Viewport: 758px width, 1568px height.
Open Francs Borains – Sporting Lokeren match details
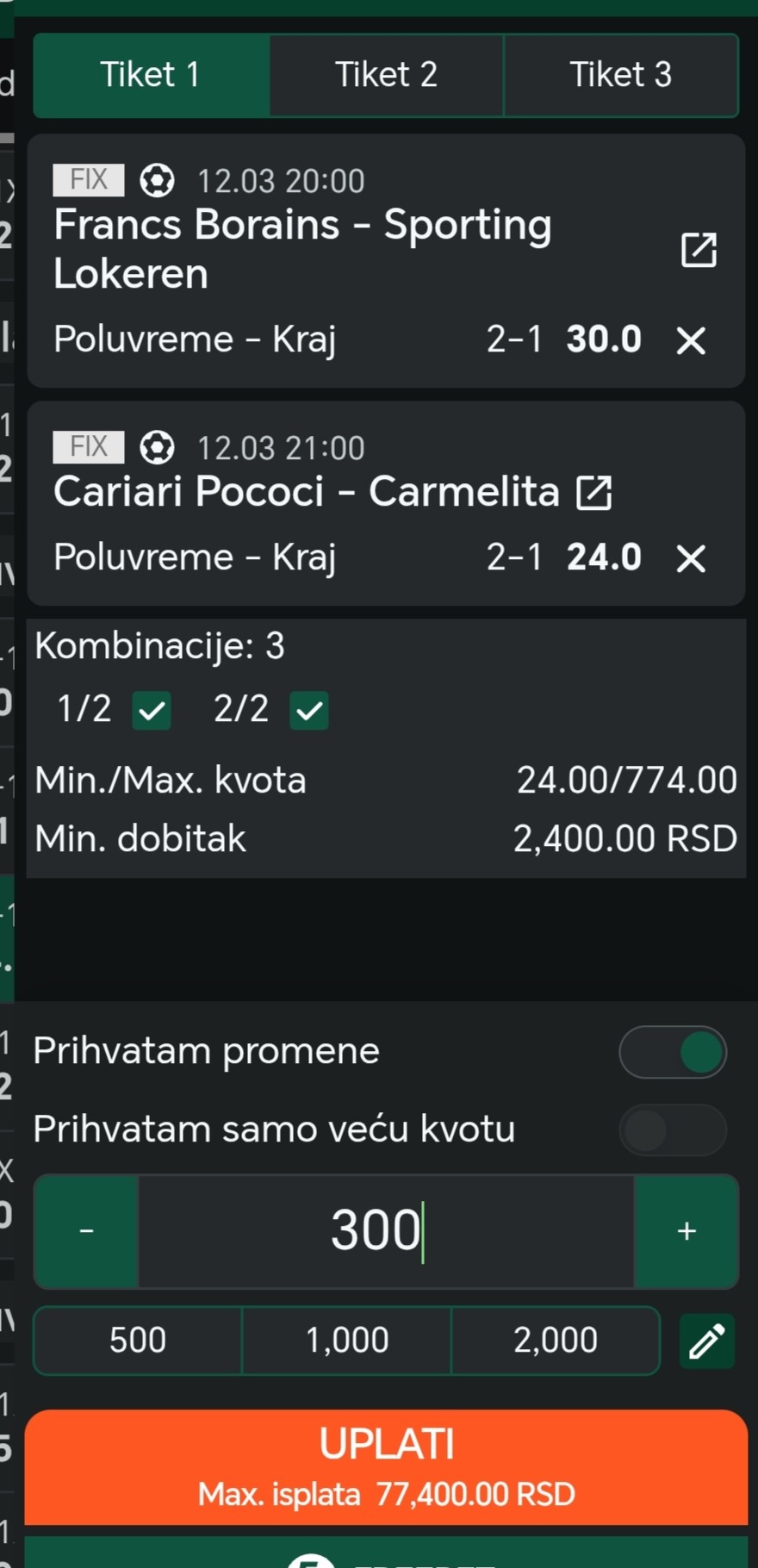pyautogui.click(x=699, y=250)
